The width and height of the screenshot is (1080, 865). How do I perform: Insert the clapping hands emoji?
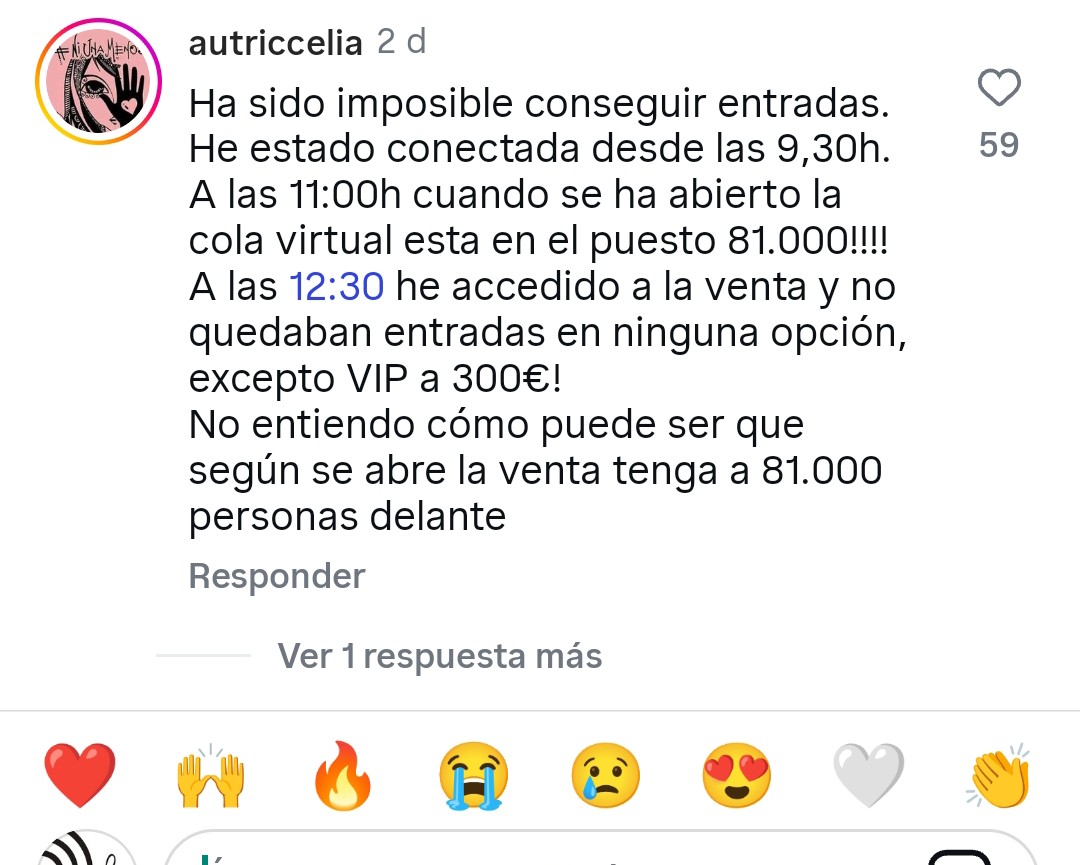click(999, 777)
